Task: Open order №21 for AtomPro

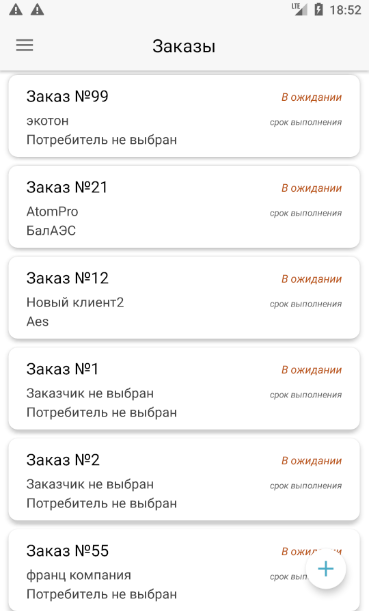Action: 184,207
